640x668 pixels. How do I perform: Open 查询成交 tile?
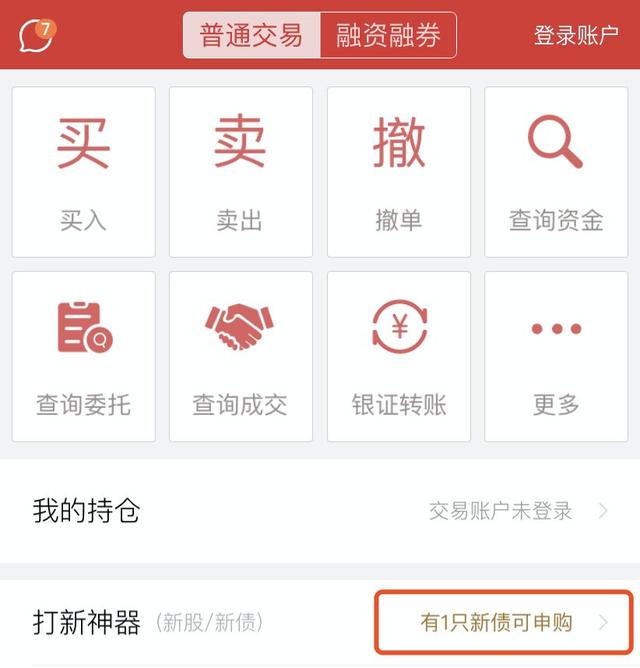240,356
